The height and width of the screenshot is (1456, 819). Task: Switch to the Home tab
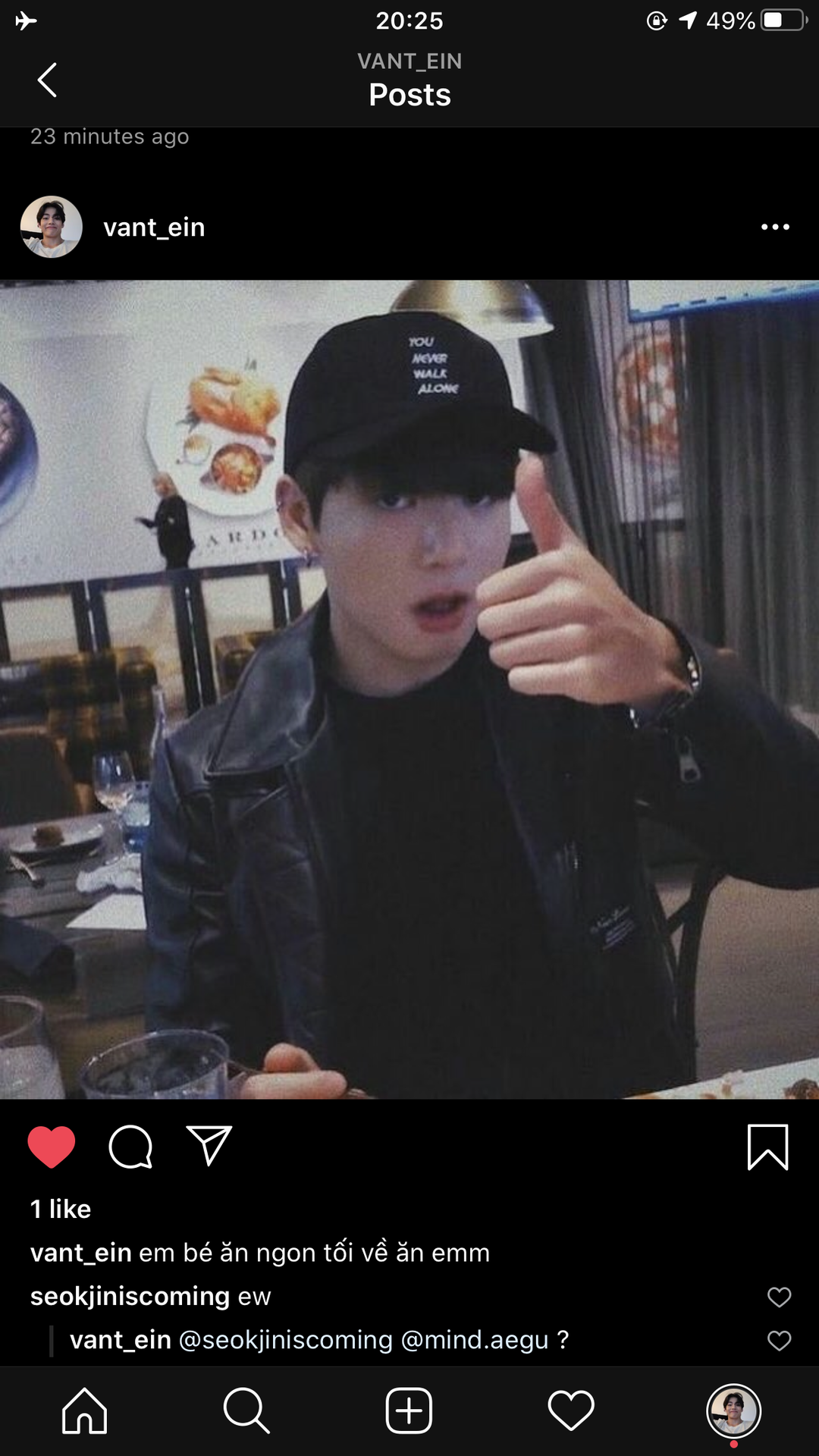[84, 1411]
